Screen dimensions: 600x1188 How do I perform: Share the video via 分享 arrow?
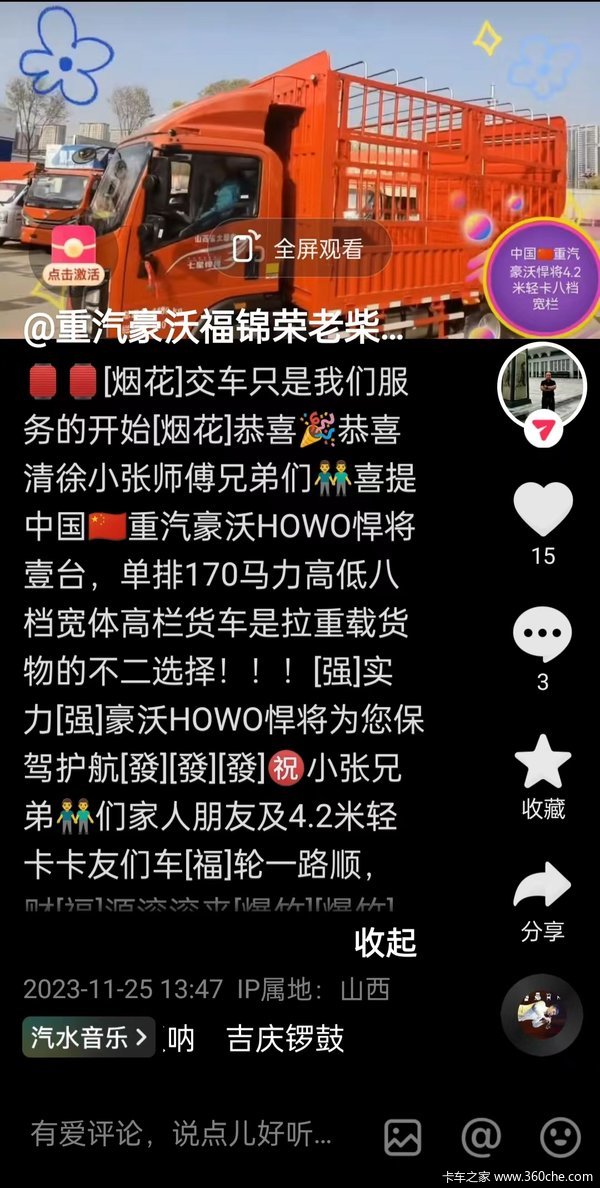click(542, 888)
